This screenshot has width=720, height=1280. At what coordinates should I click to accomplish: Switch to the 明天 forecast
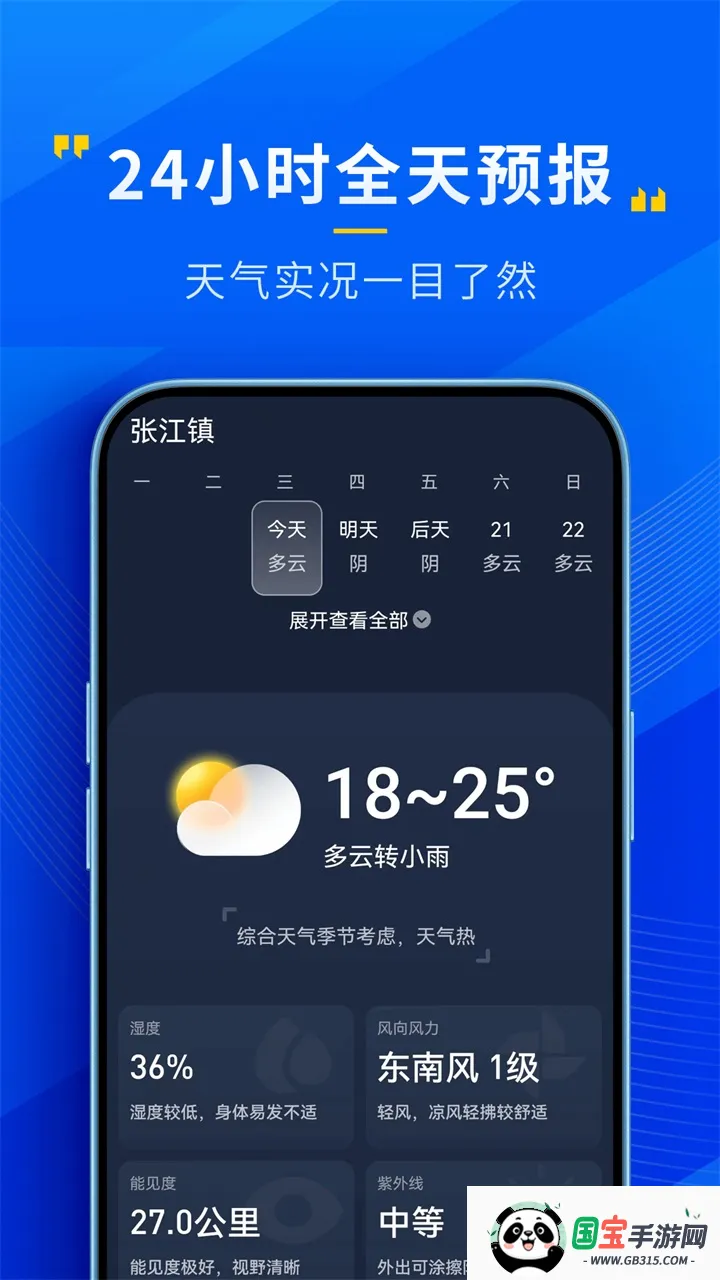pos(358,546)
